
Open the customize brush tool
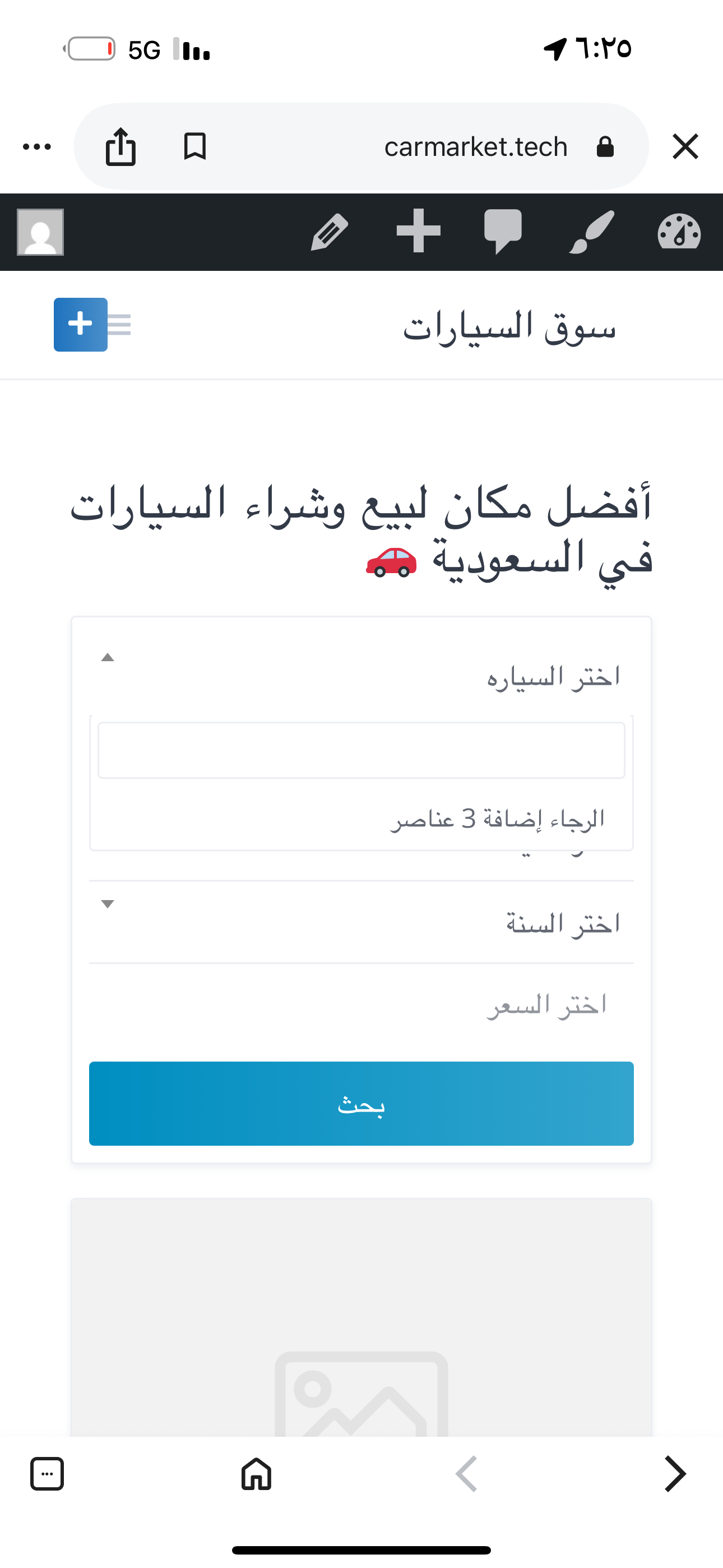tap(591, 232)
